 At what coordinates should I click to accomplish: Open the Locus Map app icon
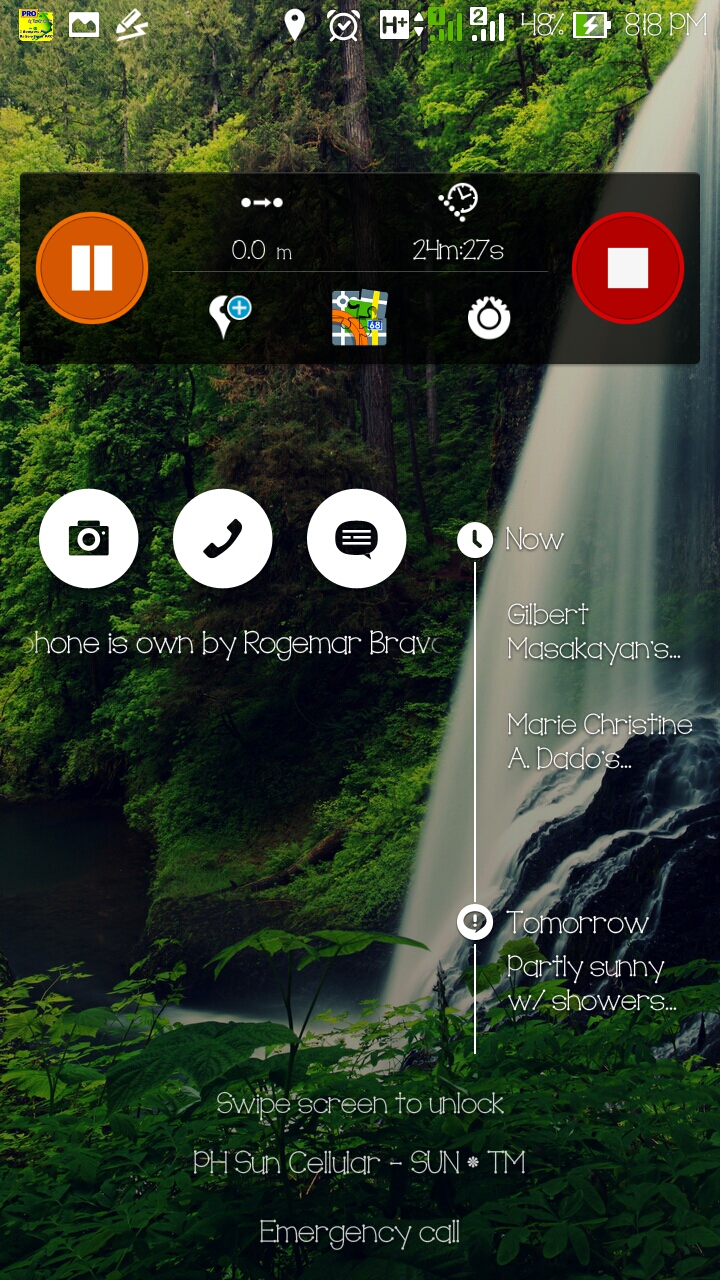(360, 318)
